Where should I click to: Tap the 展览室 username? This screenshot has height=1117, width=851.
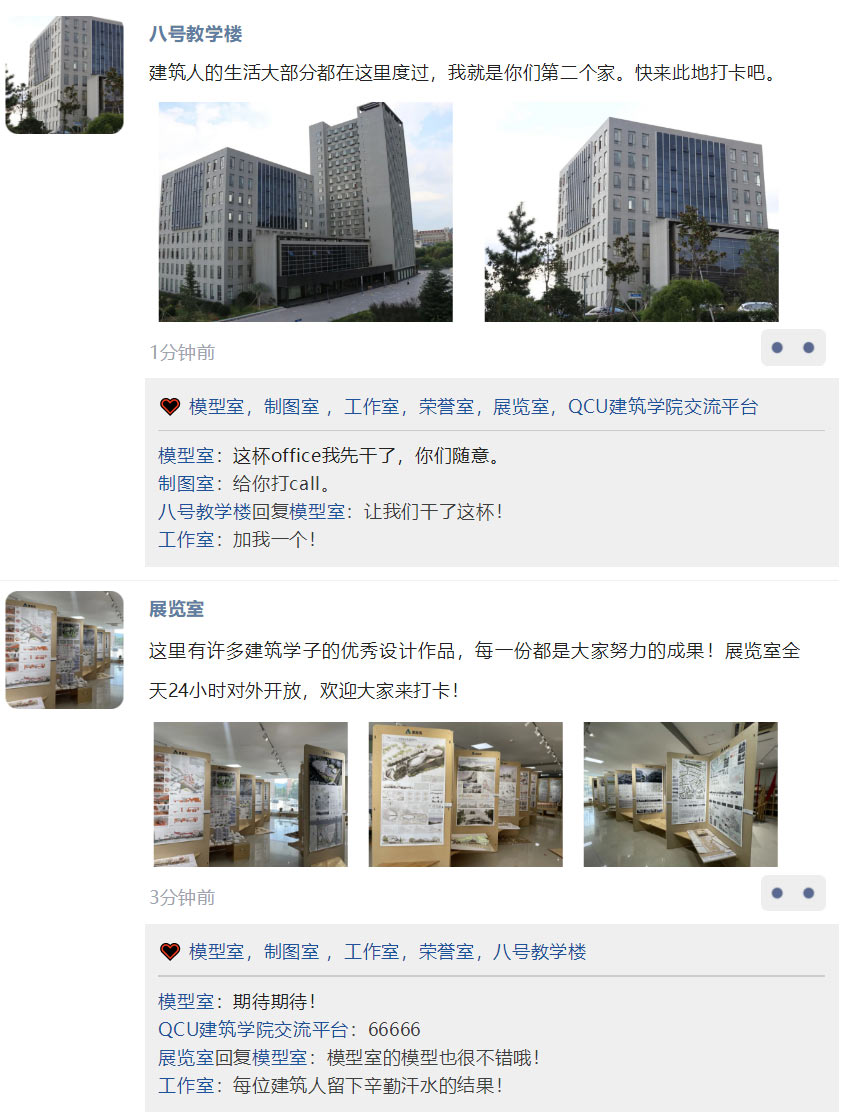[x=177, y=609]
